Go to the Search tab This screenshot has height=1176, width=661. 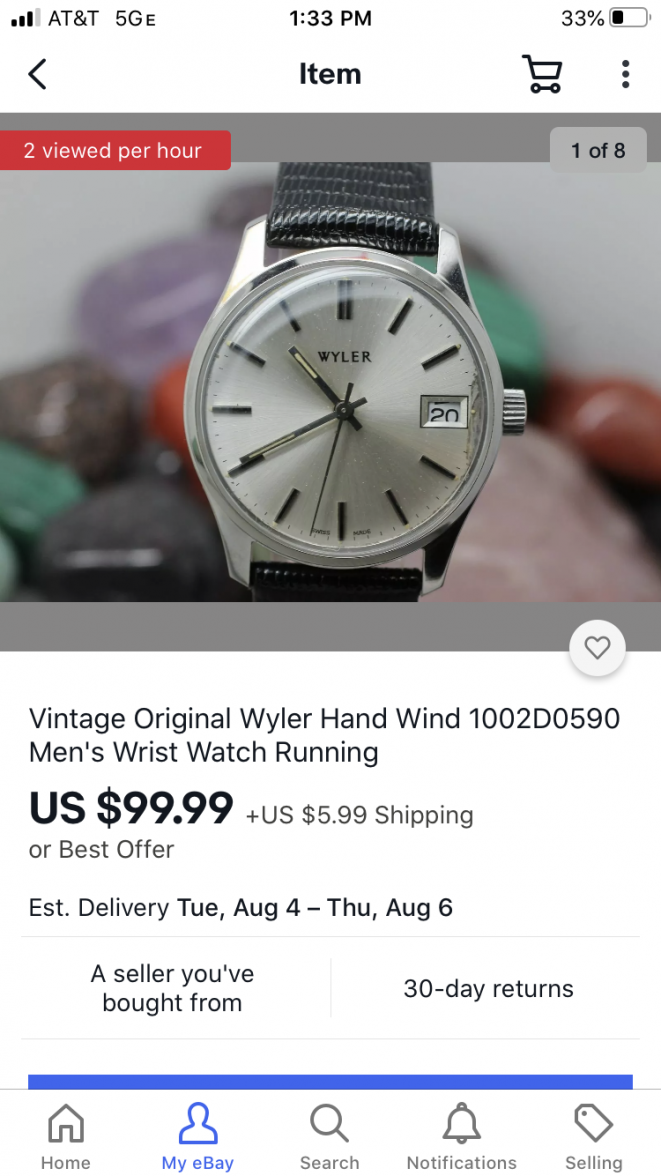point(329,1137)
